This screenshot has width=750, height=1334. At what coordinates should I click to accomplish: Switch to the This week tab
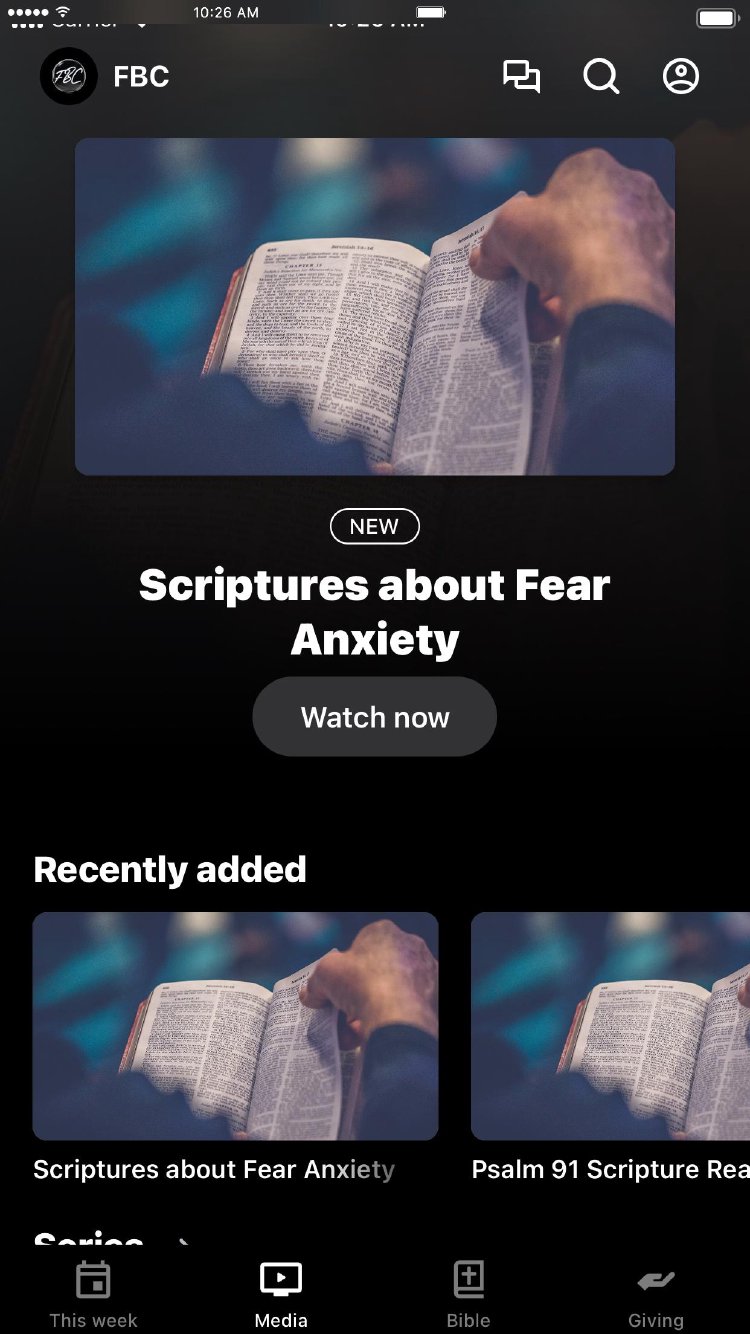point(94,1294)
